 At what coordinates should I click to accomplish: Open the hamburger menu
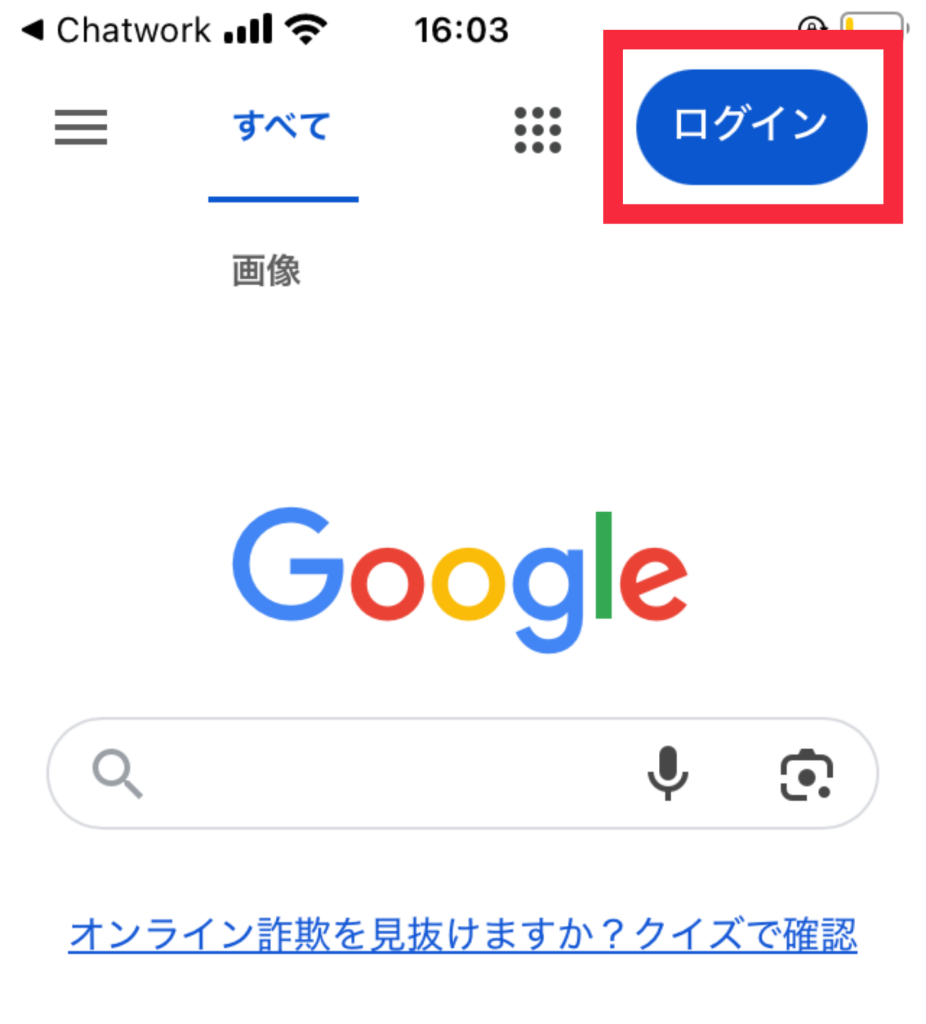(81, 127)
